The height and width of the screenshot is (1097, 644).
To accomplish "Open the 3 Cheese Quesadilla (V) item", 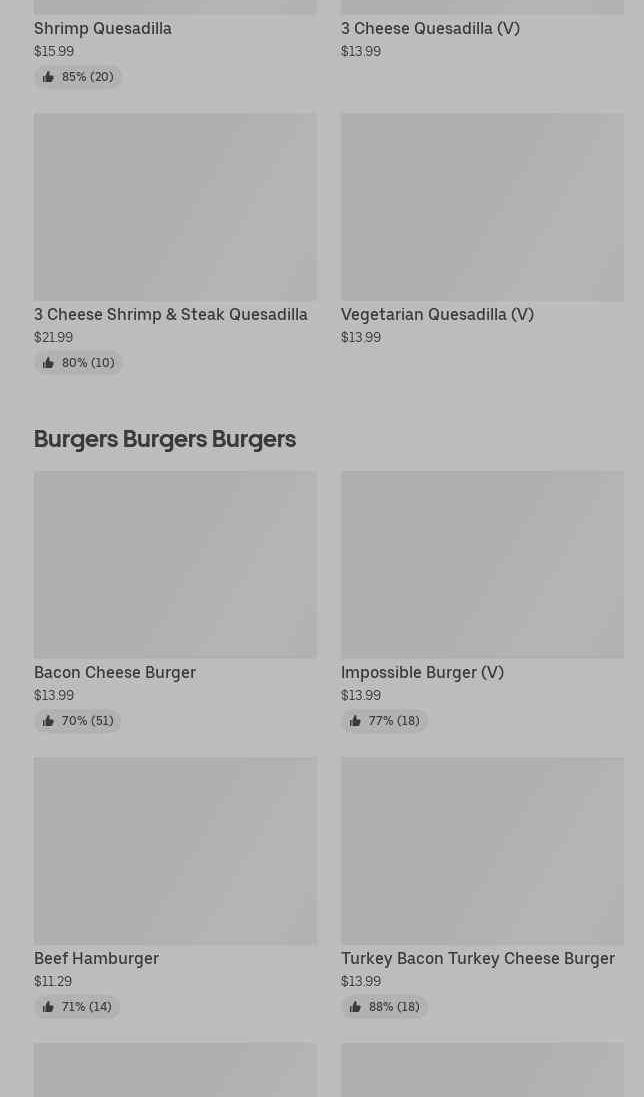I will click(430, 29).
